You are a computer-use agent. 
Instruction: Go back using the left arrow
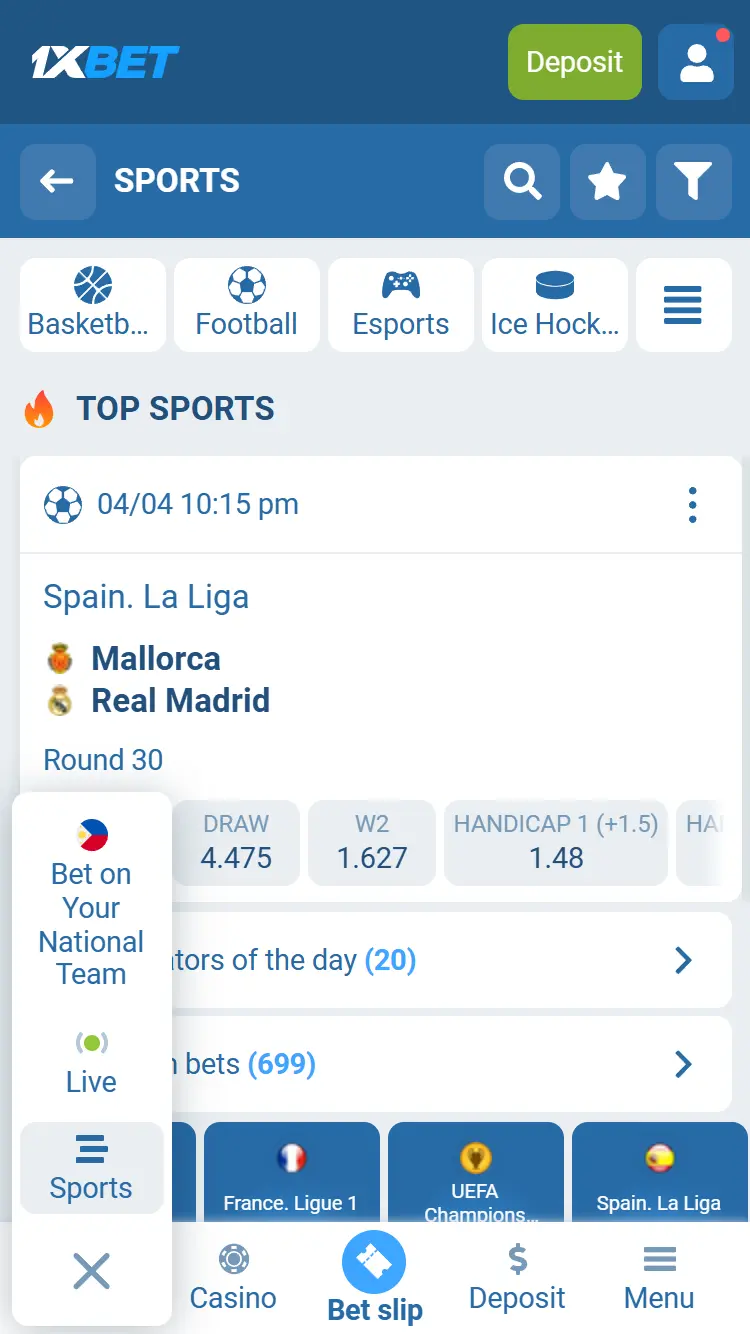coord(57,182)
